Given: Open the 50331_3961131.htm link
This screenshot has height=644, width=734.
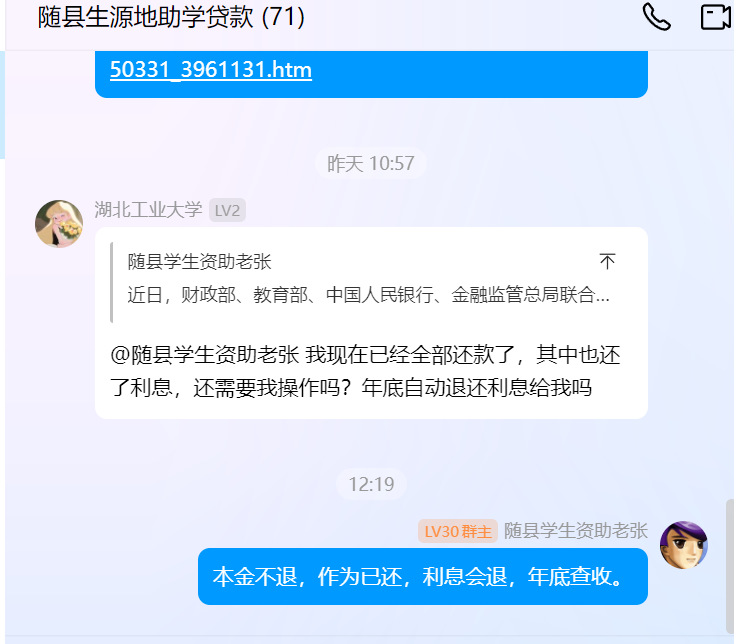Looking at the screenshot, I should (x=211, y=70).
